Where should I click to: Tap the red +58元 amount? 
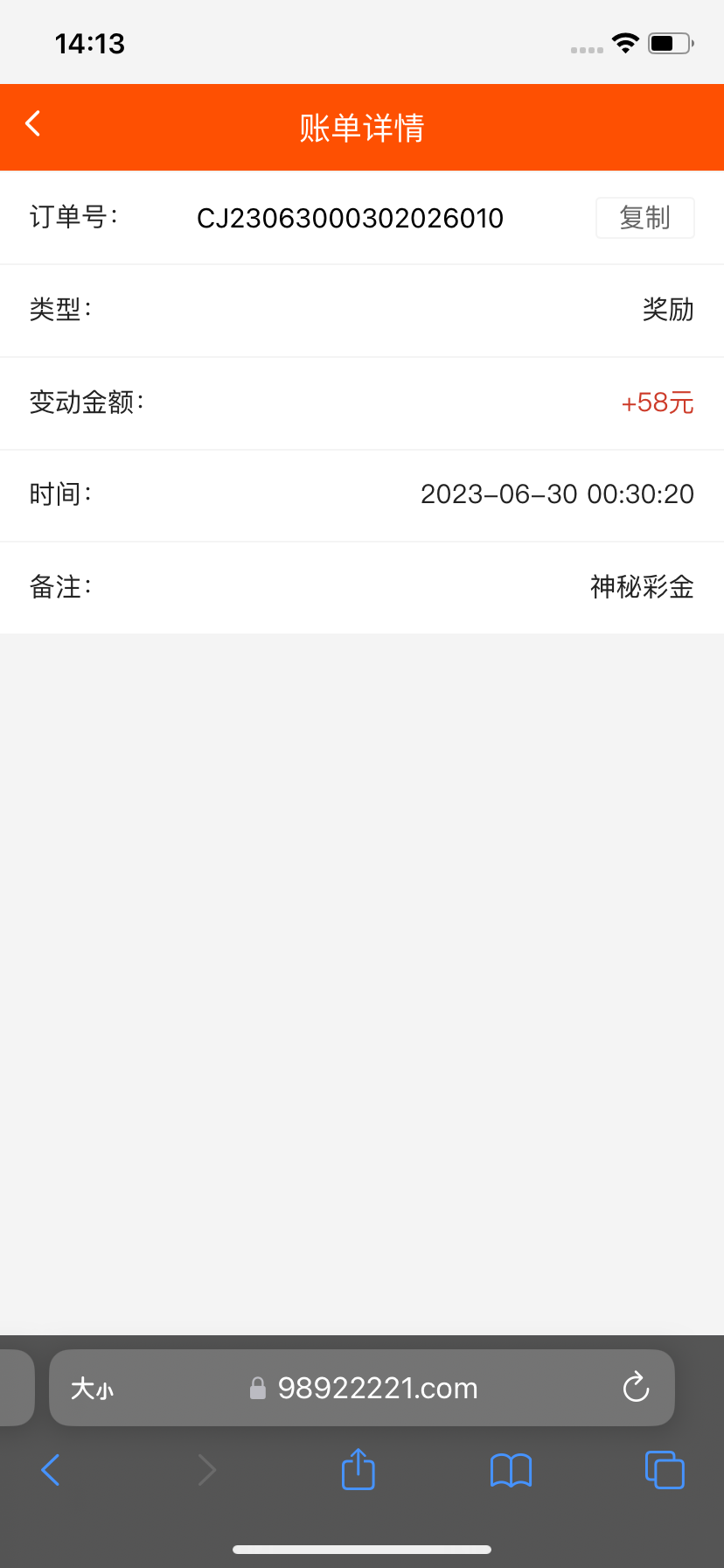(x=657, y=403)
